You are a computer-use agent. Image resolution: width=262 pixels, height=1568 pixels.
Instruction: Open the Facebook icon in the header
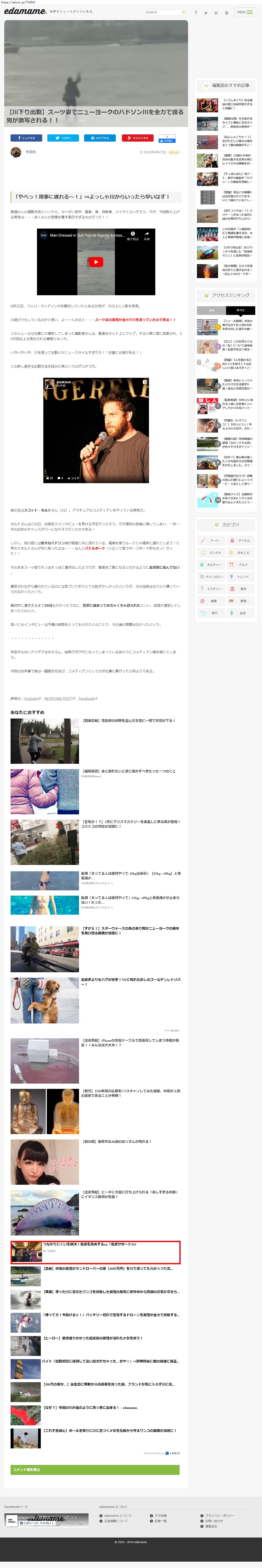pyautogui.click(x=196, y=13)
